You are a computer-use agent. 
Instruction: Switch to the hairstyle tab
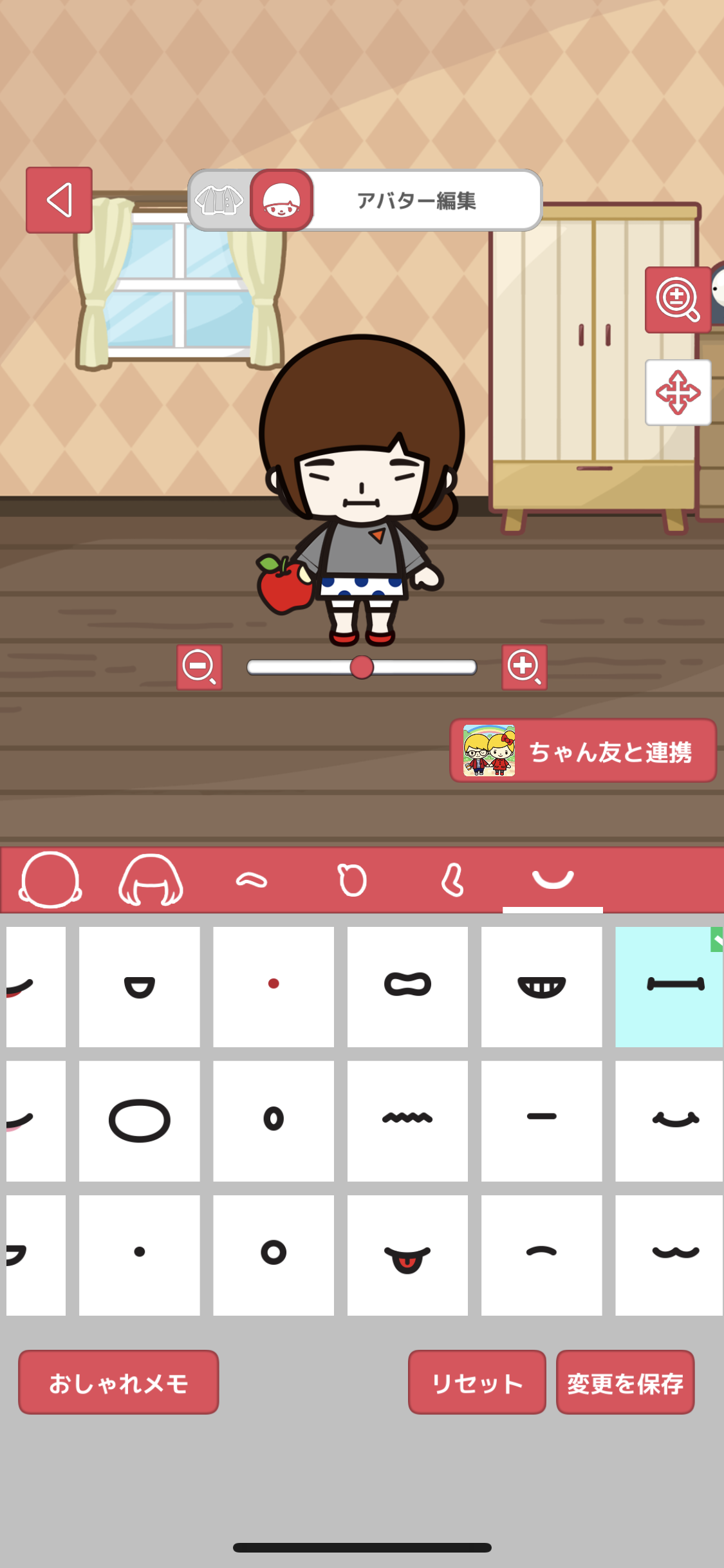151,880
